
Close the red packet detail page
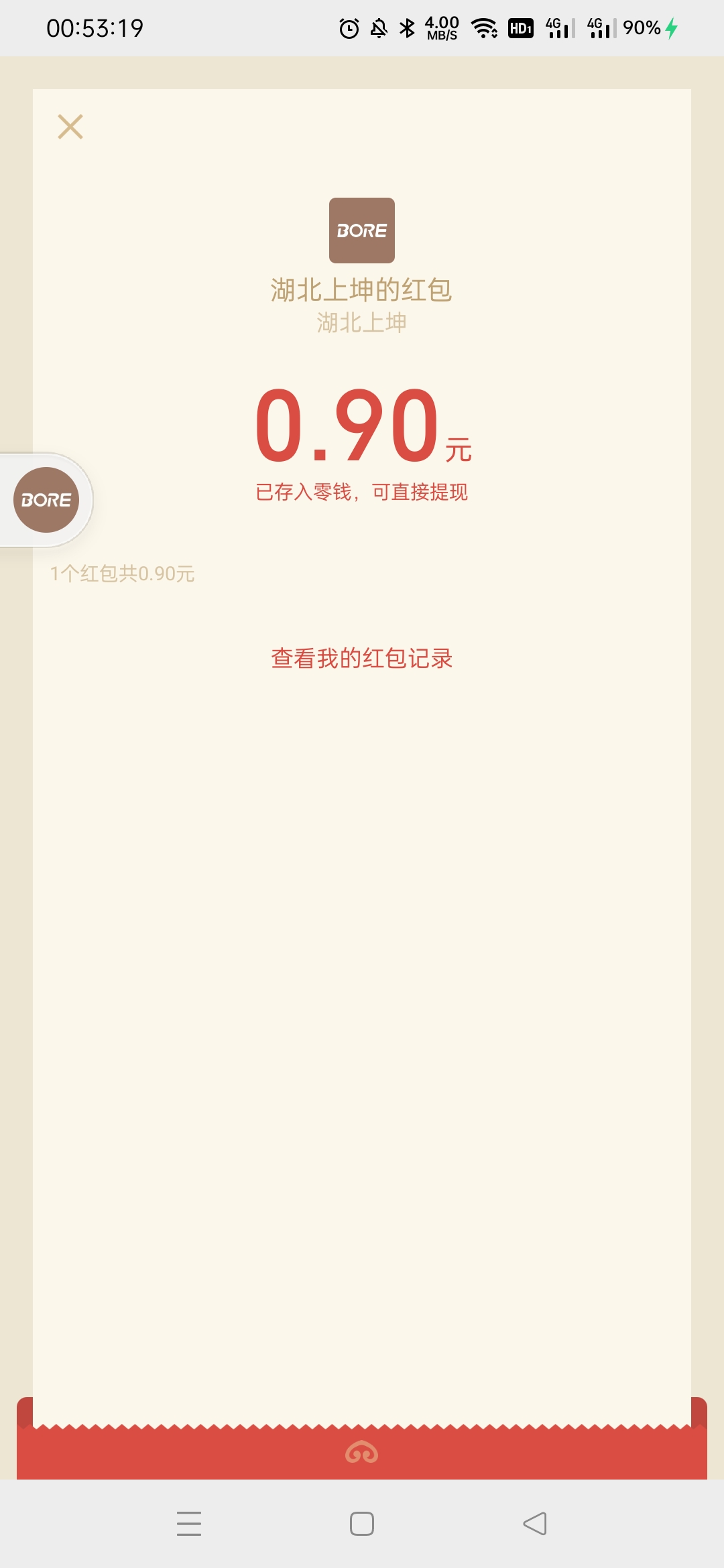pyautogui.click(x=71, y=127)
